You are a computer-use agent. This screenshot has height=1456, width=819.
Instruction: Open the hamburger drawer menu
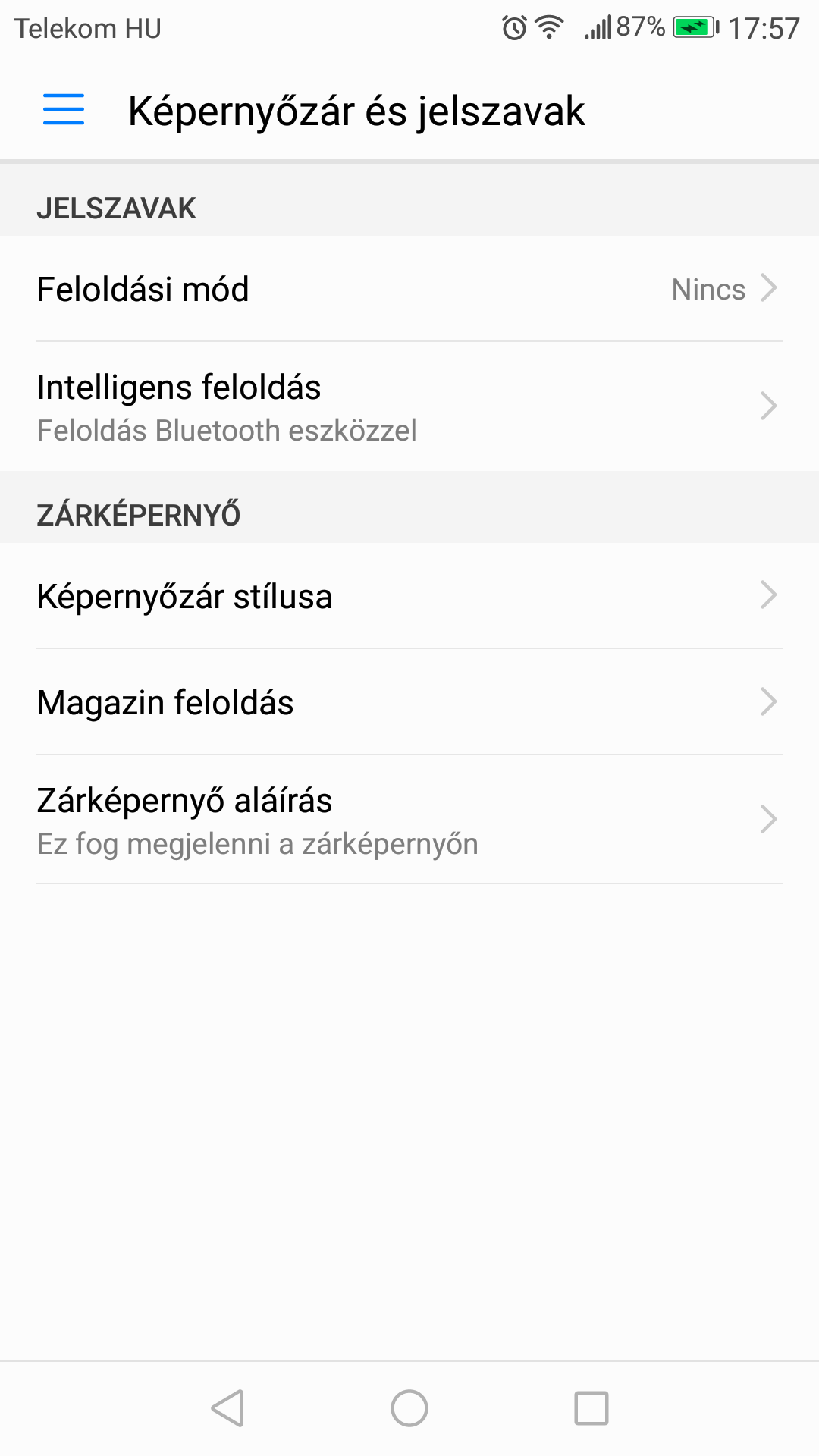click(x=64, y=109)
